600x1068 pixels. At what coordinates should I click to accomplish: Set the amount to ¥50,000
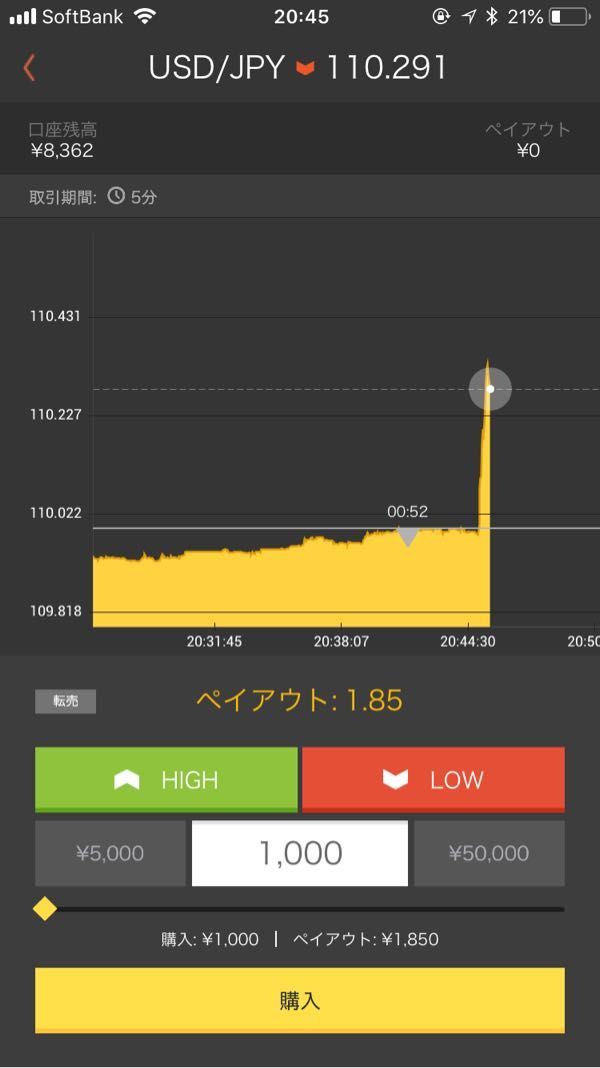click(489, 853)
